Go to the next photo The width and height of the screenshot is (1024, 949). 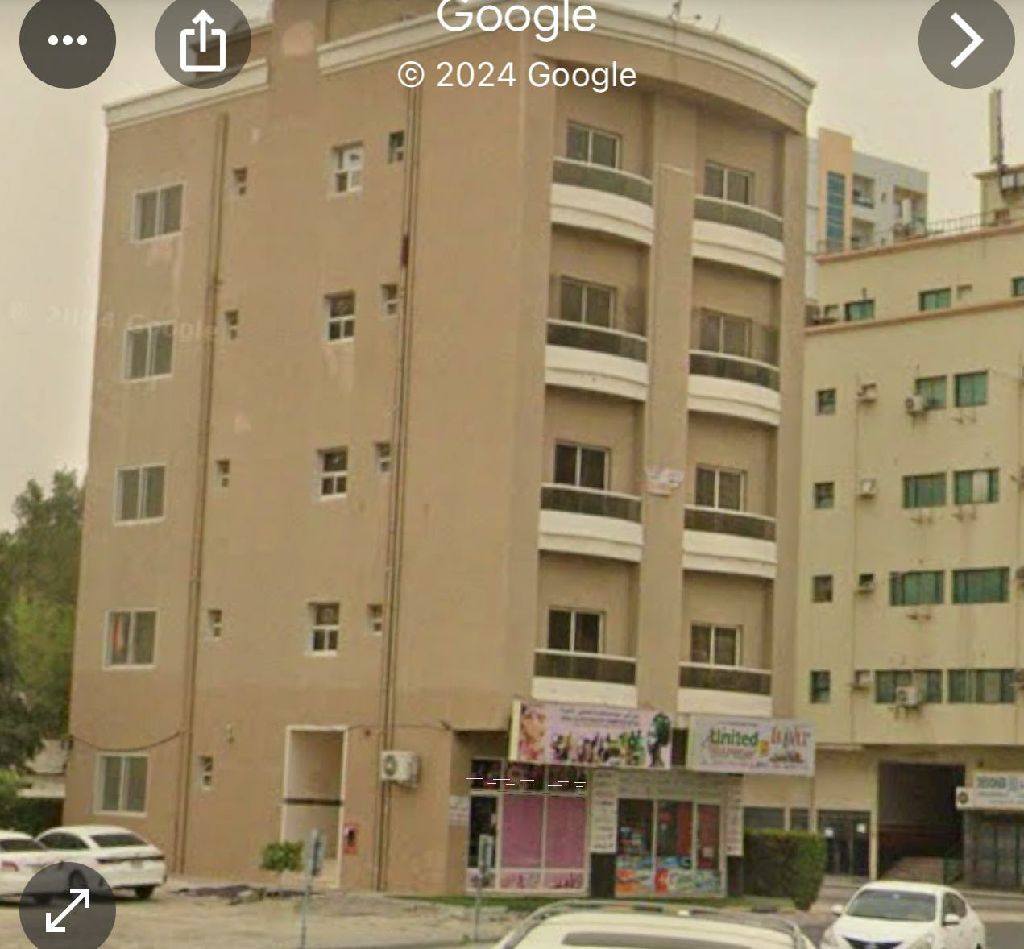[966, 41]
